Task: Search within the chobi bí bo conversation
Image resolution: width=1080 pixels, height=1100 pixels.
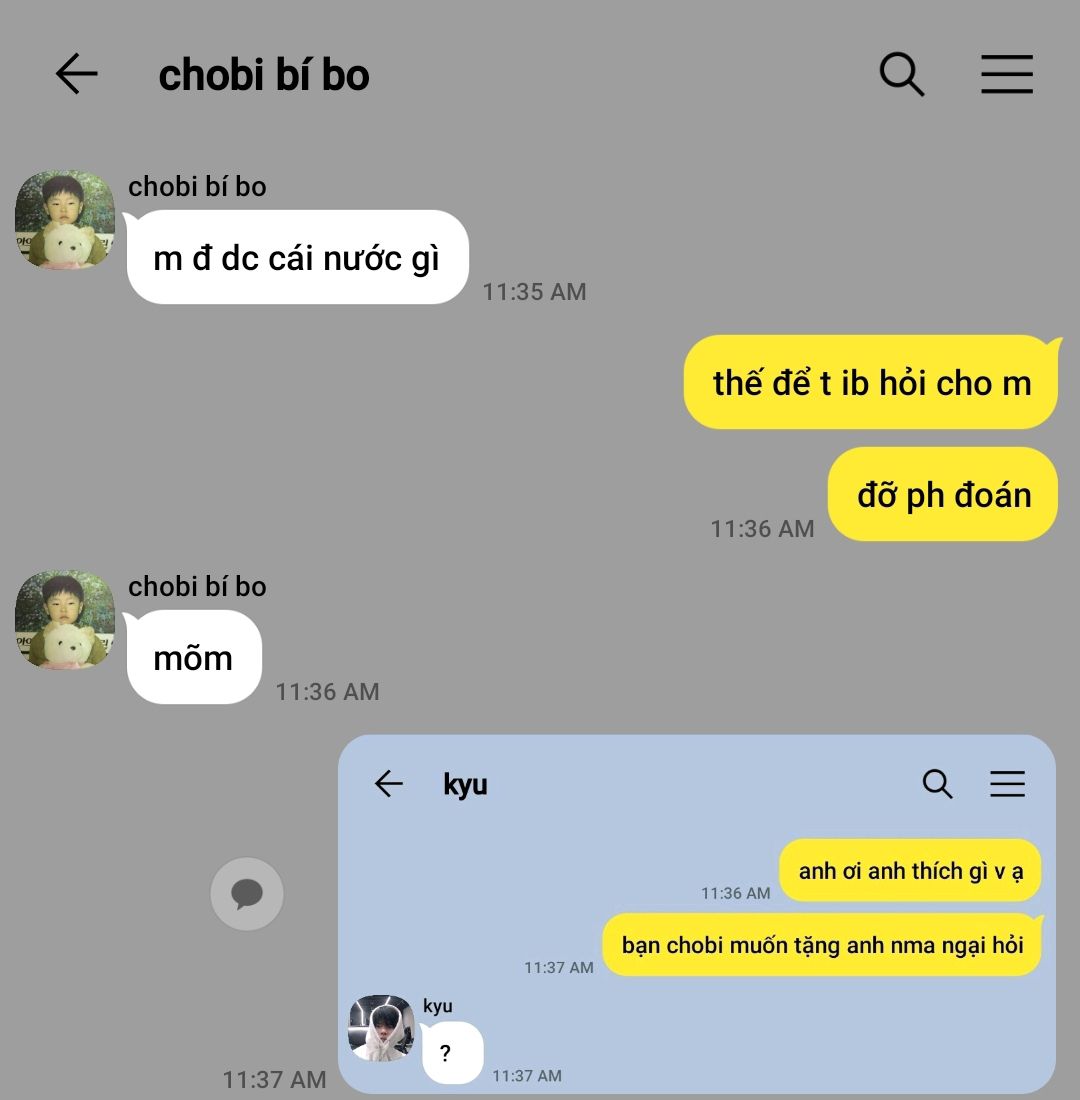Action: pos(901,74)
